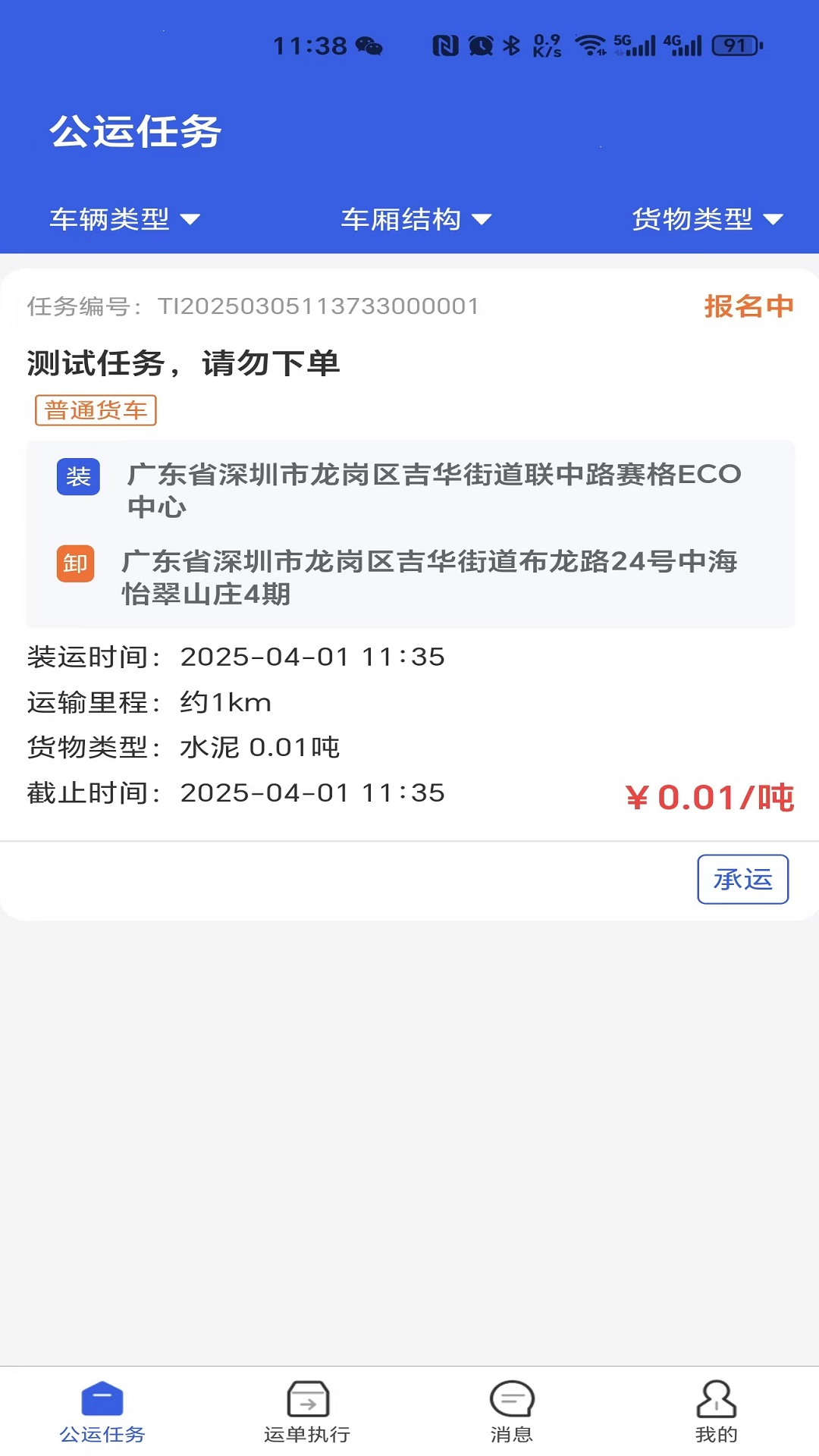Expand the 车辆类型 filter dropdown
This screenshot has width=819, height=1456.
click(x=124, y=219)
